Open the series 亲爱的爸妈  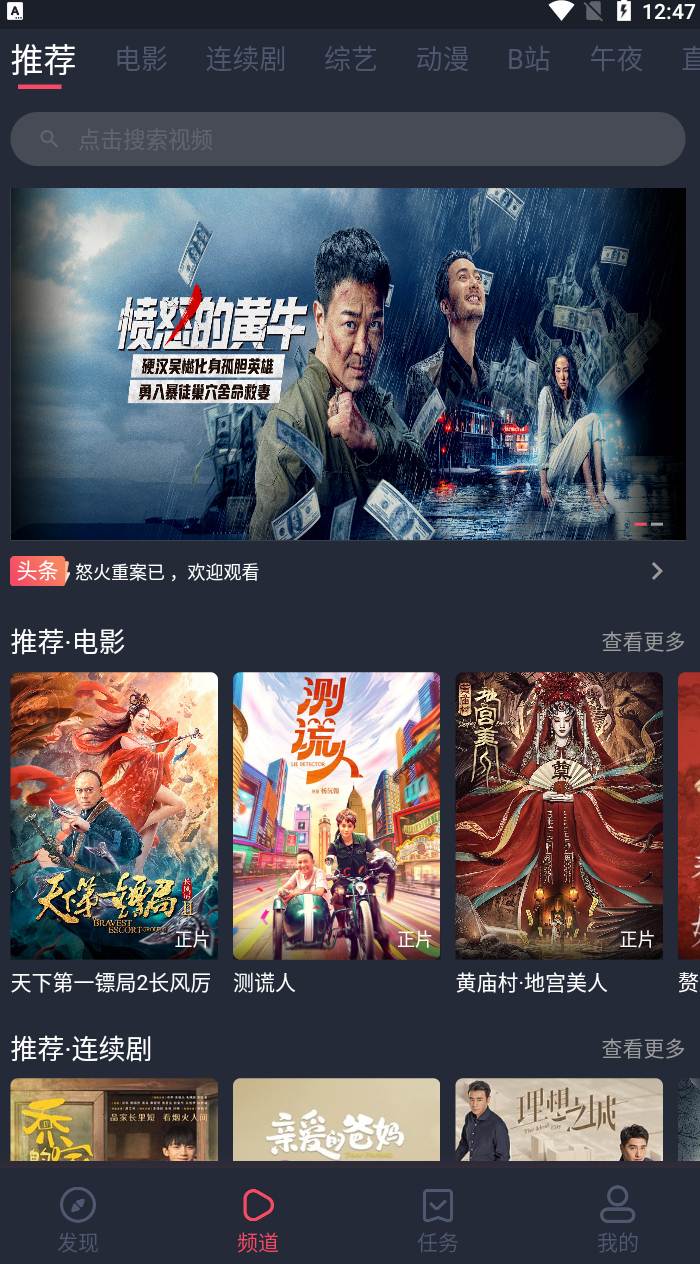pyautogui.click(x=336, y=1120)
